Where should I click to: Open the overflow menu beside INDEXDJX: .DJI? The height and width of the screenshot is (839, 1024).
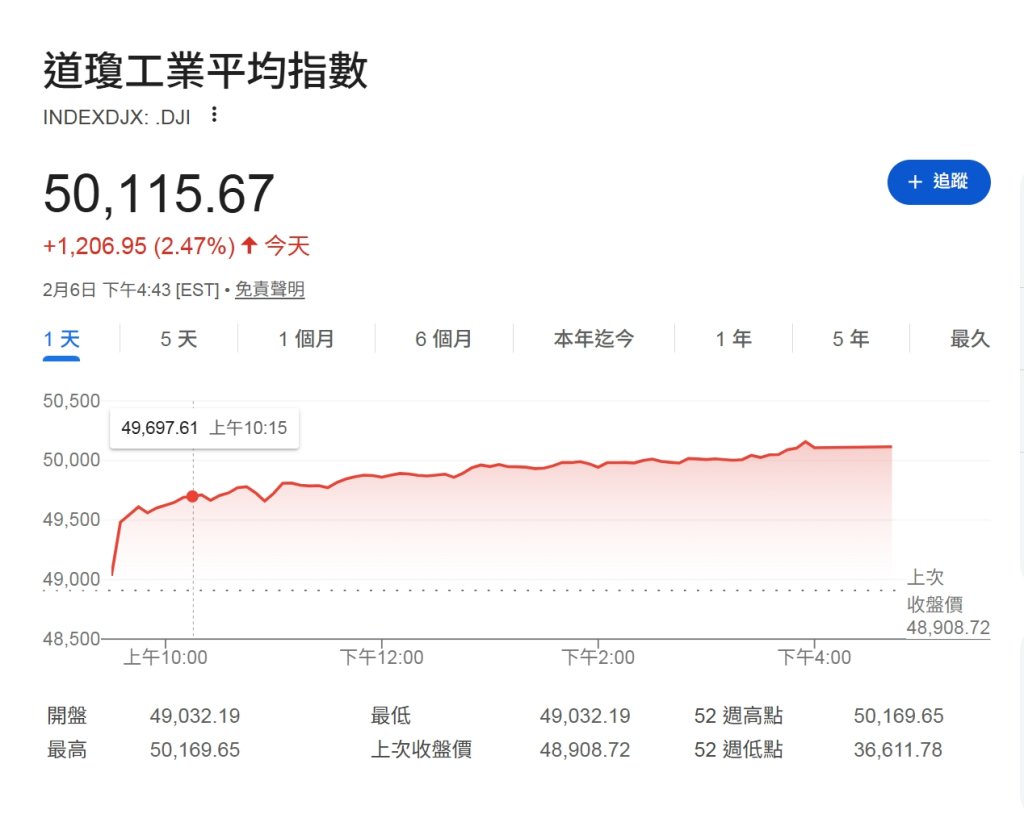[x=213, y=116]
